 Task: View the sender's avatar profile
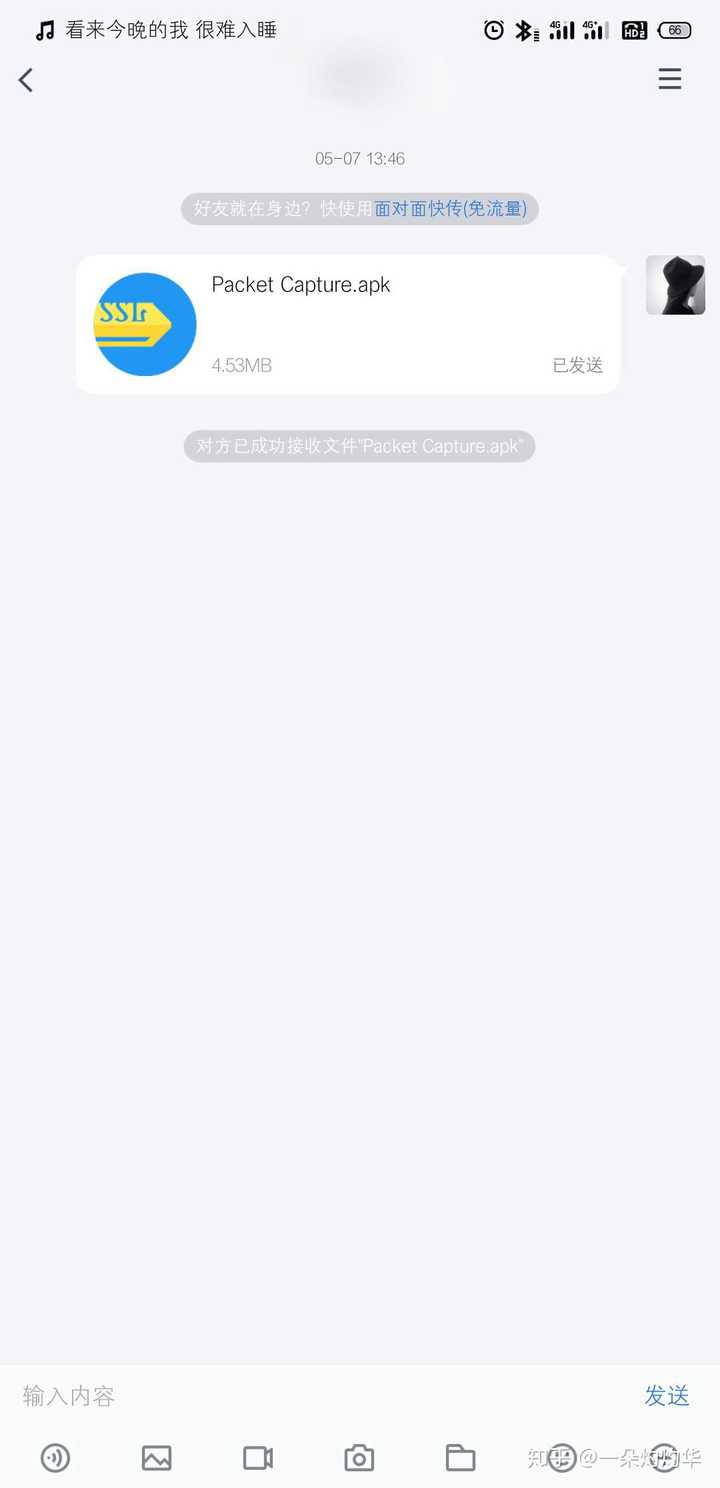(675, 285)
